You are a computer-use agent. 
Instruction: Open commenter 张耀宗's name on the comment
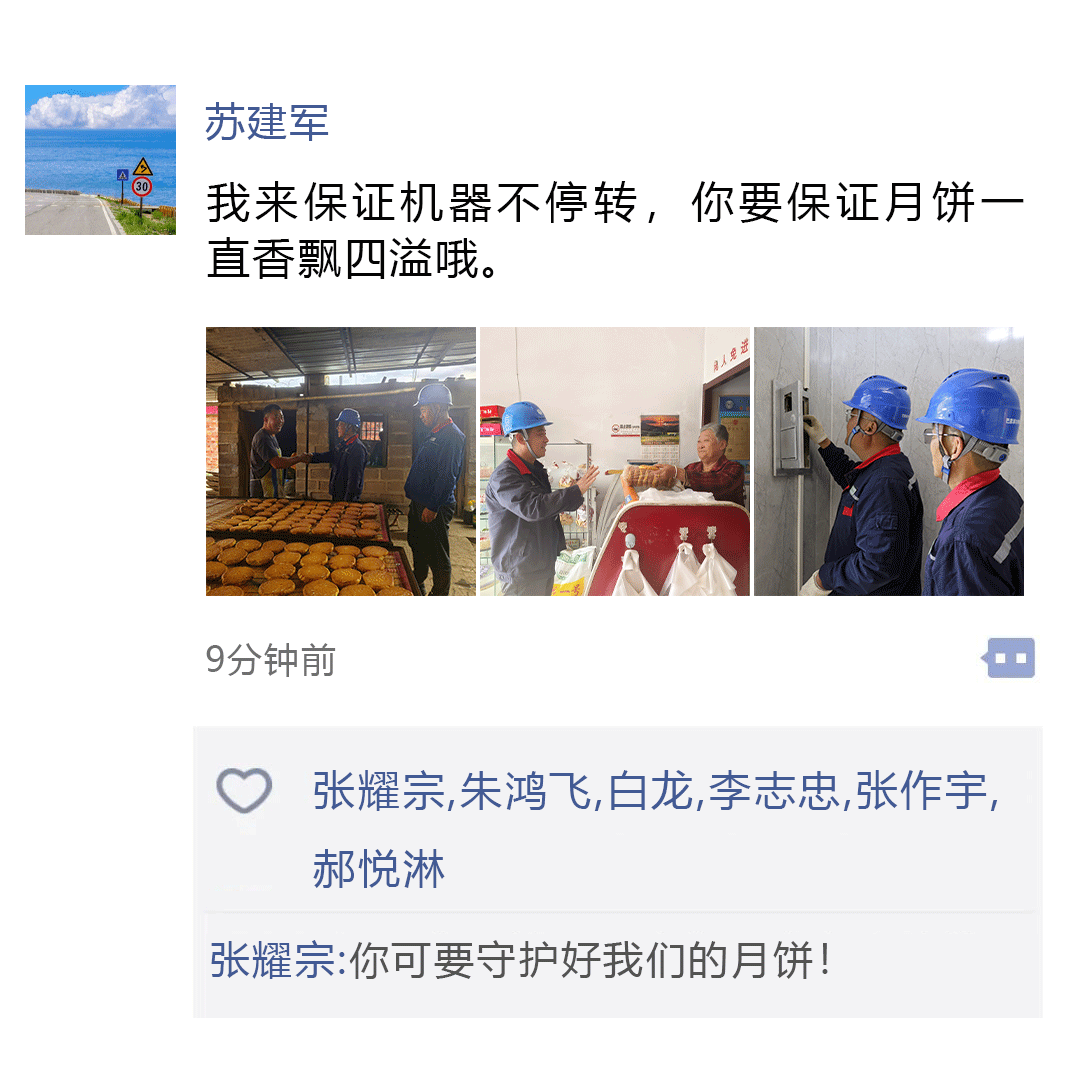click(274, 962)
